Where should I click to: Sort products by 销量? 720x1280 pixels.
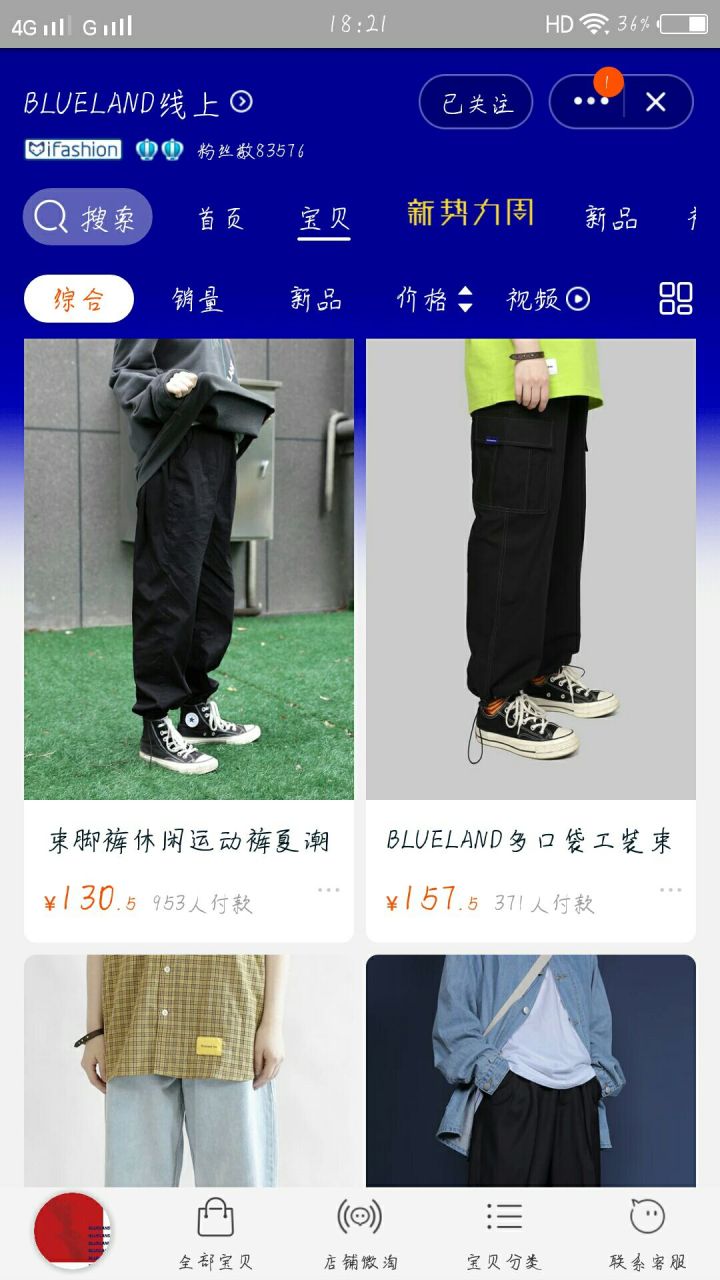(x=197, y=299)
